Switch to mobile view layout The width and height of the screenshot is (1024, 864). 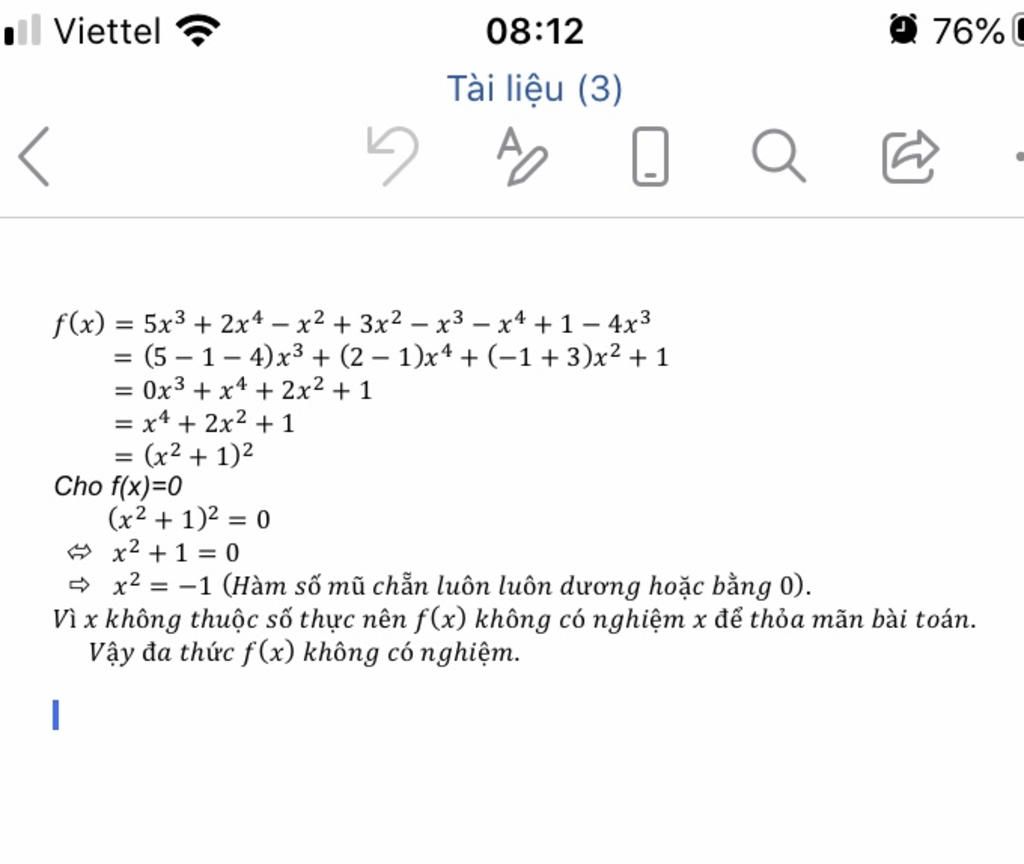(650, 157)
